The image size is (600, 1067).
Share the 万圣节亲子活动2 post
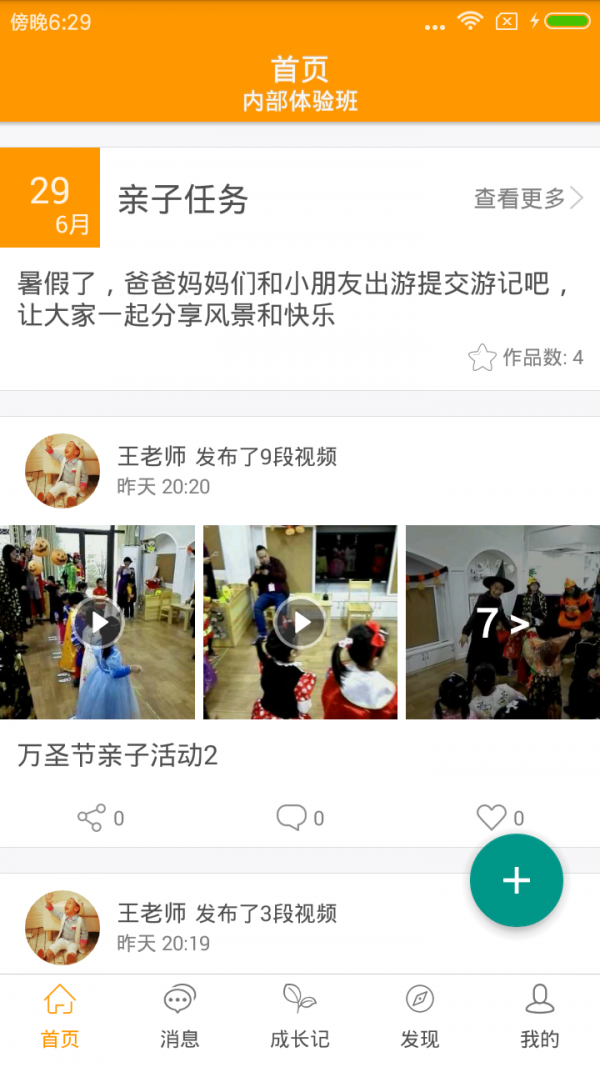coord(100,818)
